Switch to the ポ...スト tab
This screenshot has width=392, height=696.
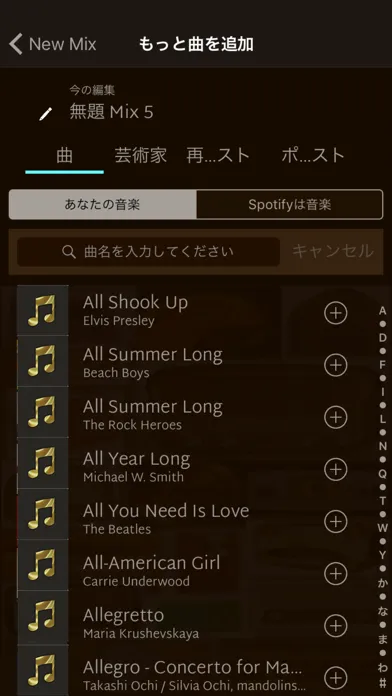click(x=313, y=155)
